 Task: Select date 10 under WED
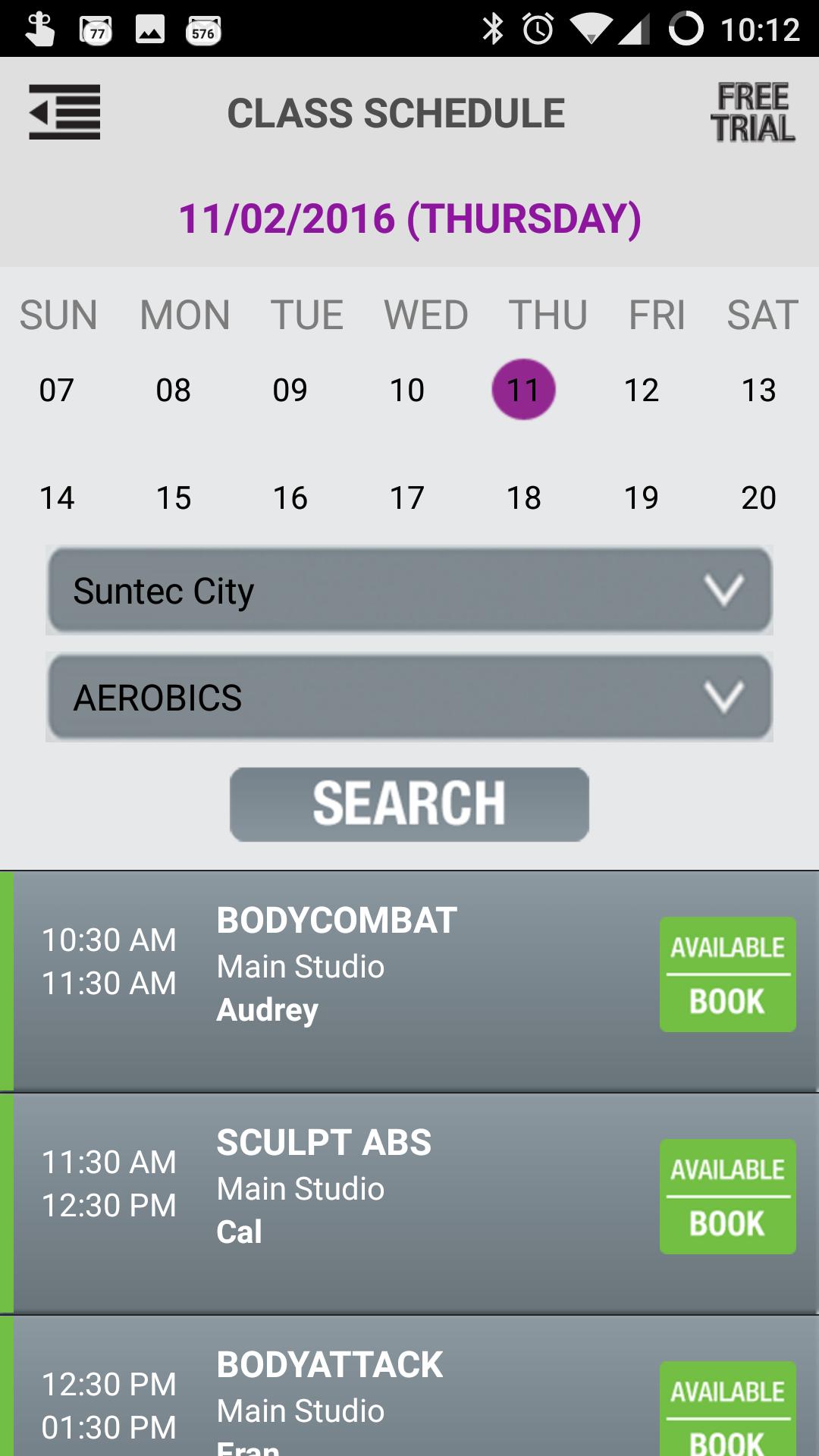406,390
